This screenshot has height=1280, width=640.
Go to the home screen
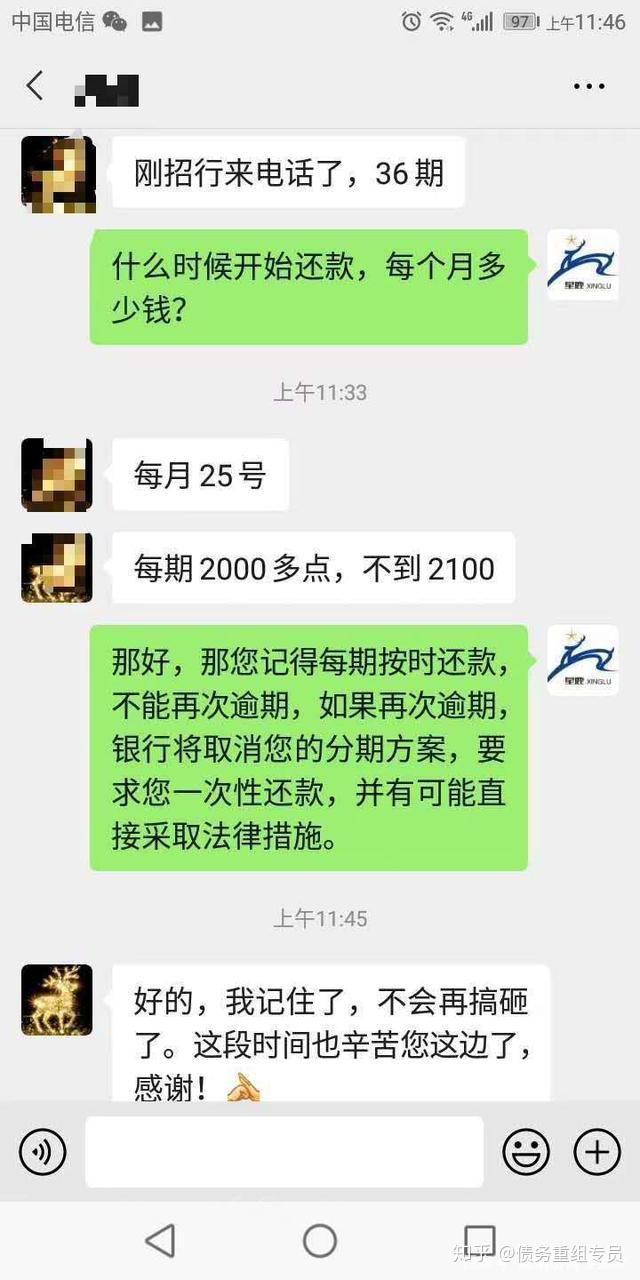(x=320, y=1241)
